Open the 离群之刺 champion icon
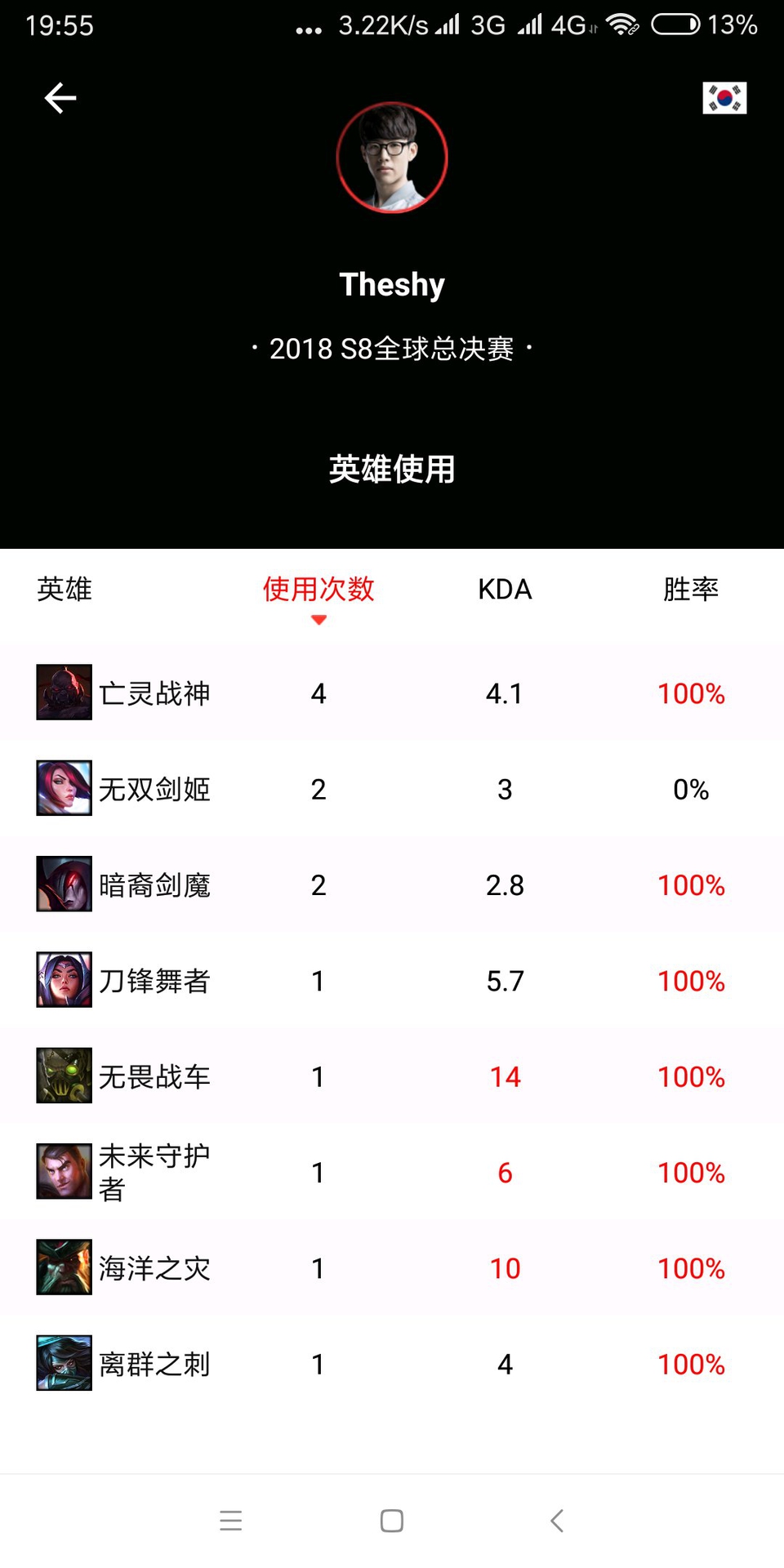Image resolution: width=784 pixels, height=1568 pixels. click(64, 1363)
